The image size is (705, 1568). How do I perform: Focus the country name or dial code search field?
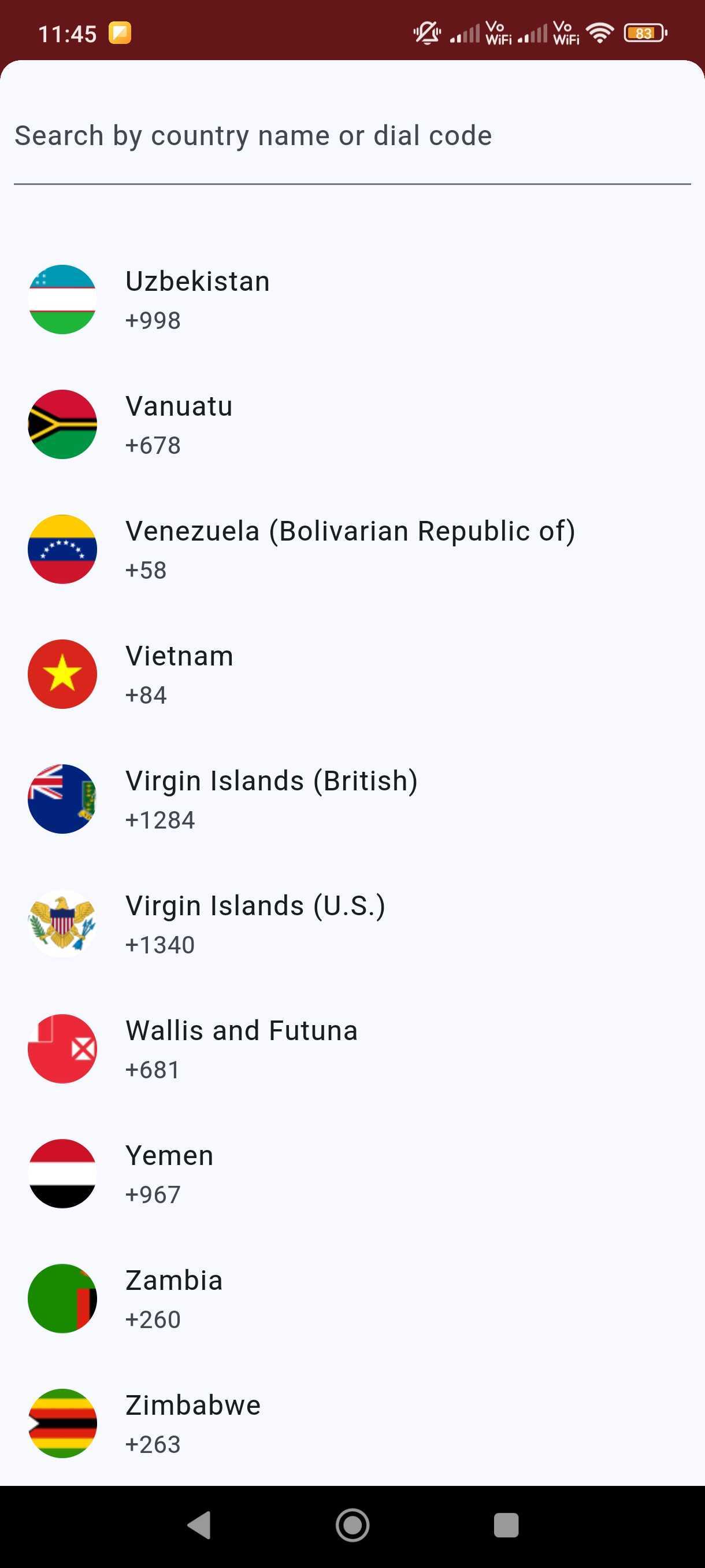(351, 136)
